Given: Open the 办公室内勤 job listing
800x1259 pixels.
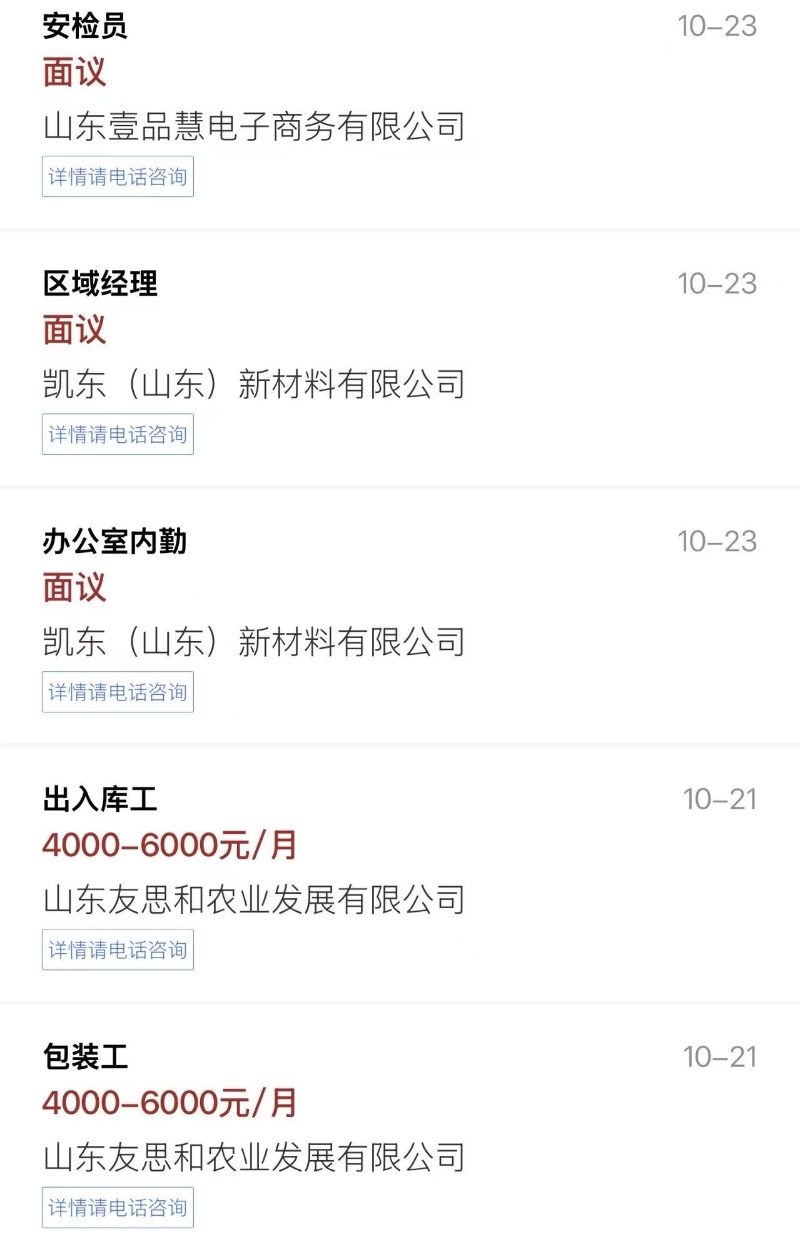Looking at the screenshot, I should point(114,542).
